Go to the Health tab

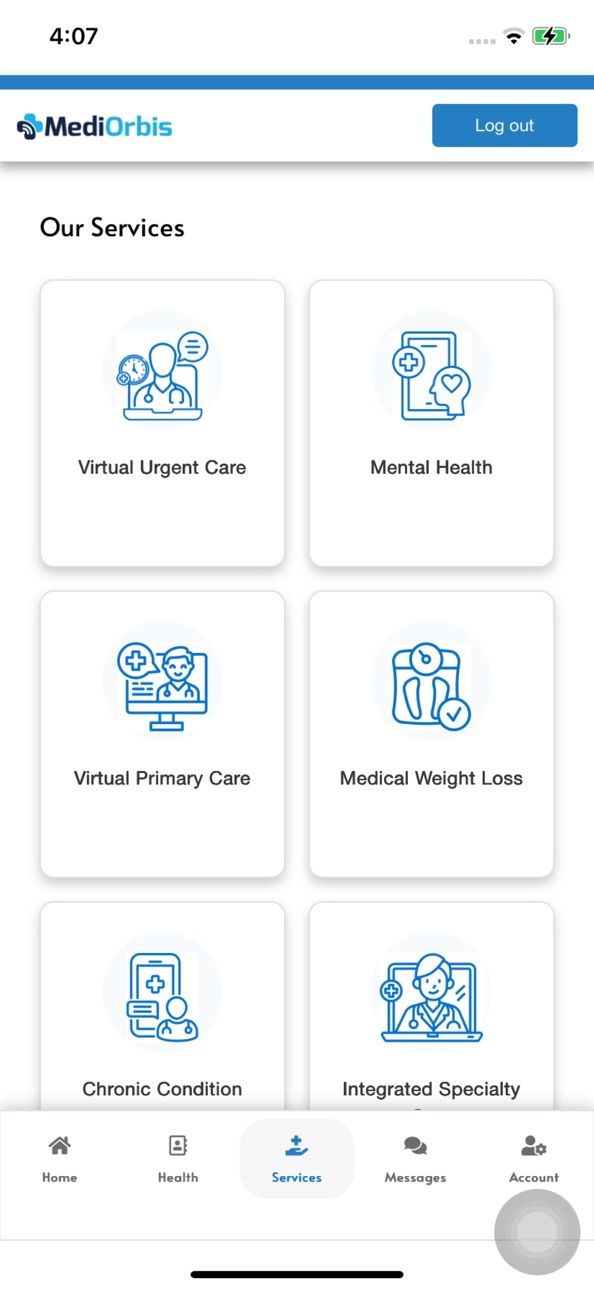pyautogui.click(x=178, y=1159)
